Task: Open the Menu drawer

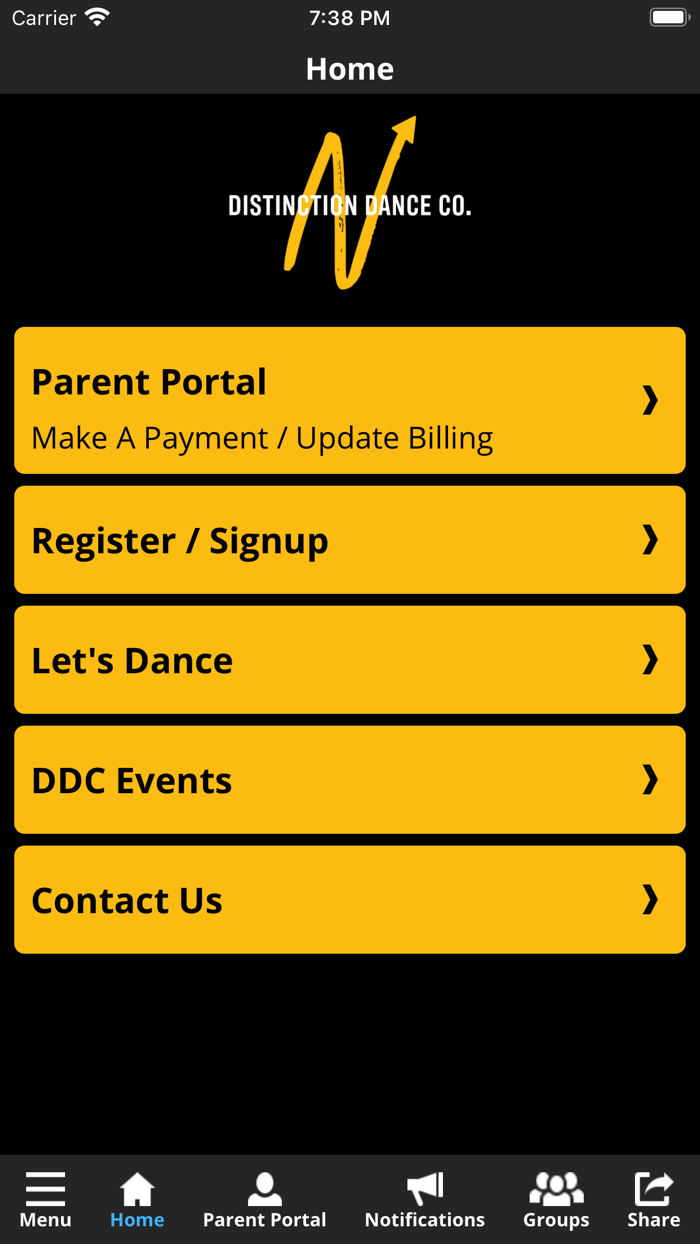Action: coord(45,1200)
